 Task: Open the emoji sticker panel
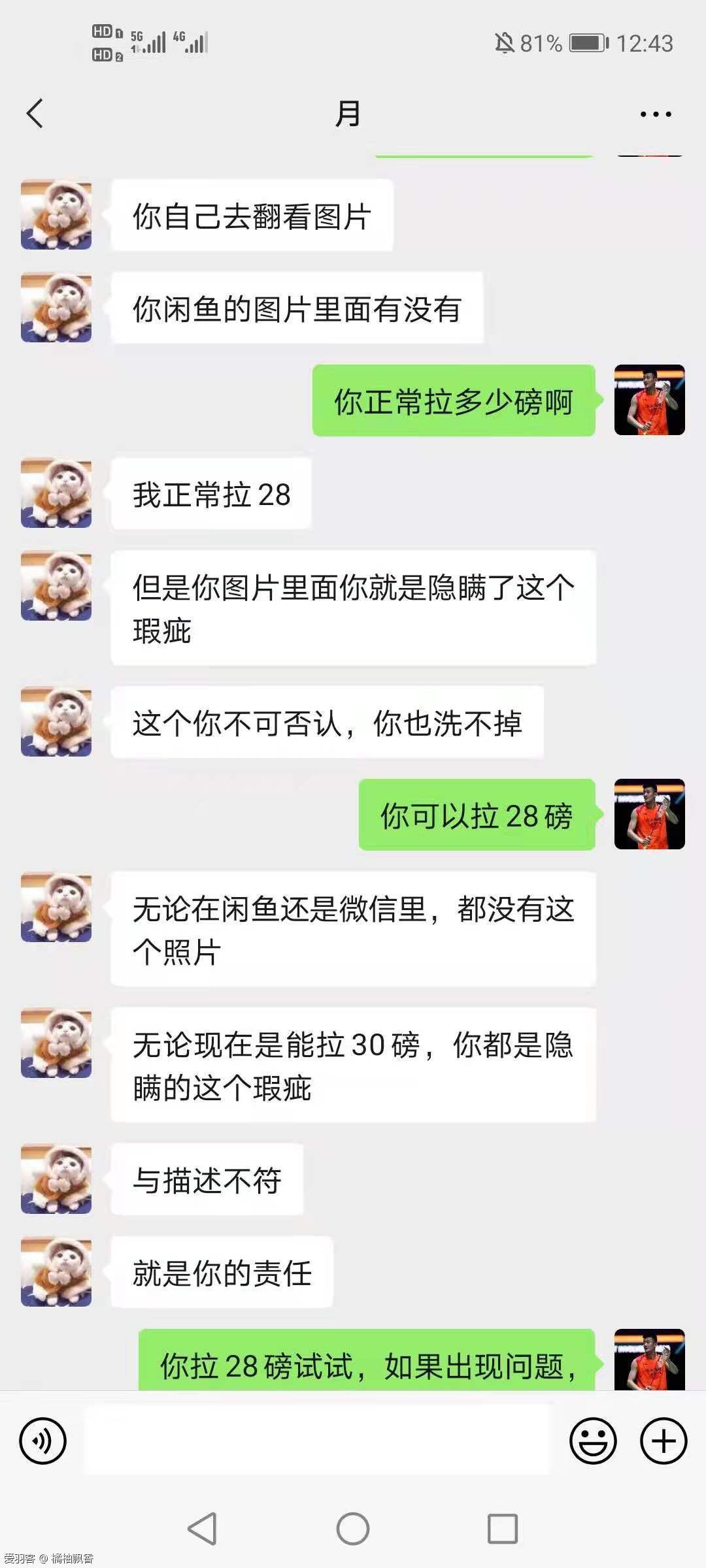coord(593,1441)
